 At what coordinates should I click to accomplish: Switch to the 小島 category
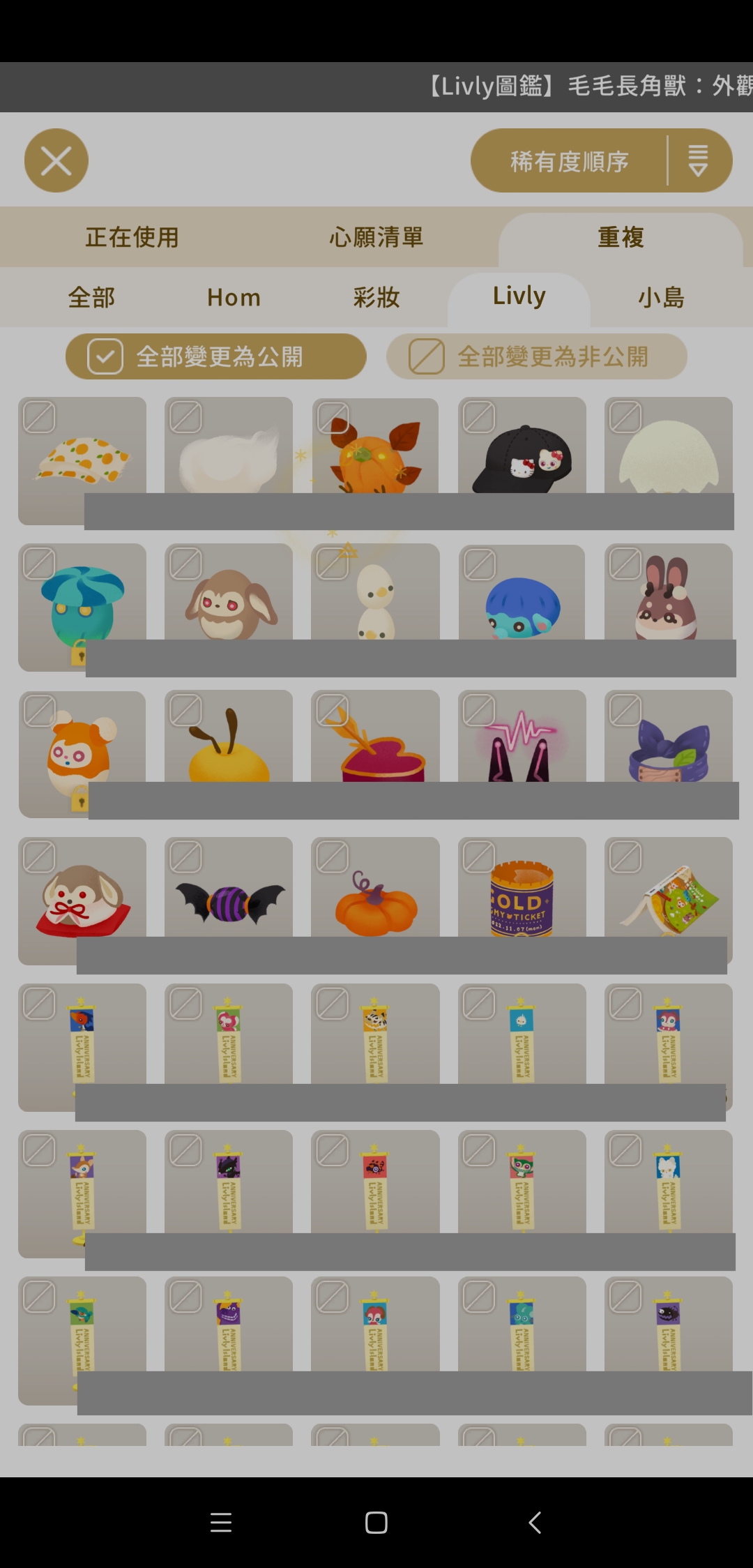pyautogui.click(x=661, y=297)
